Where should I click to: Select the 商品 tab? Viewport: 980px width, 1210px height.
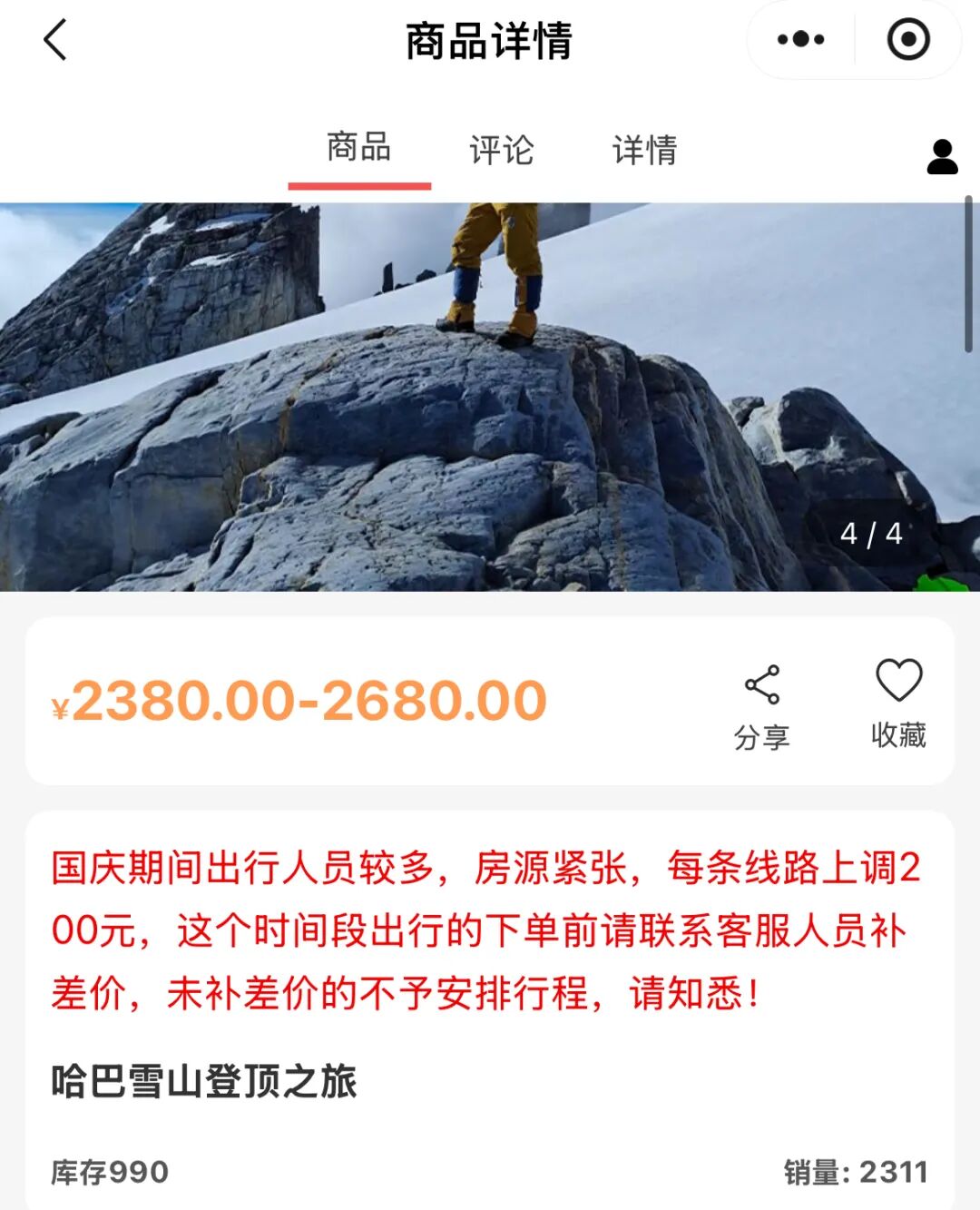[x=358, y=152]
